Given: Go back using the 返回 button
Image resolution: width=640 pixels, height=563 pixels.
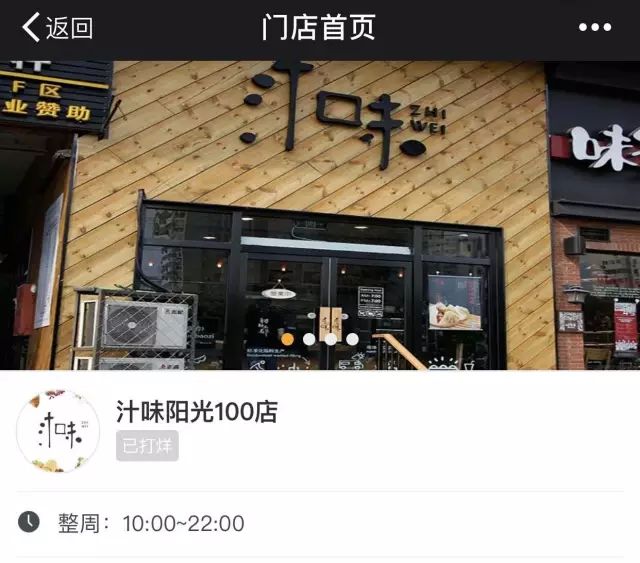Looking at the screenshot, I should tap(56, 28).
